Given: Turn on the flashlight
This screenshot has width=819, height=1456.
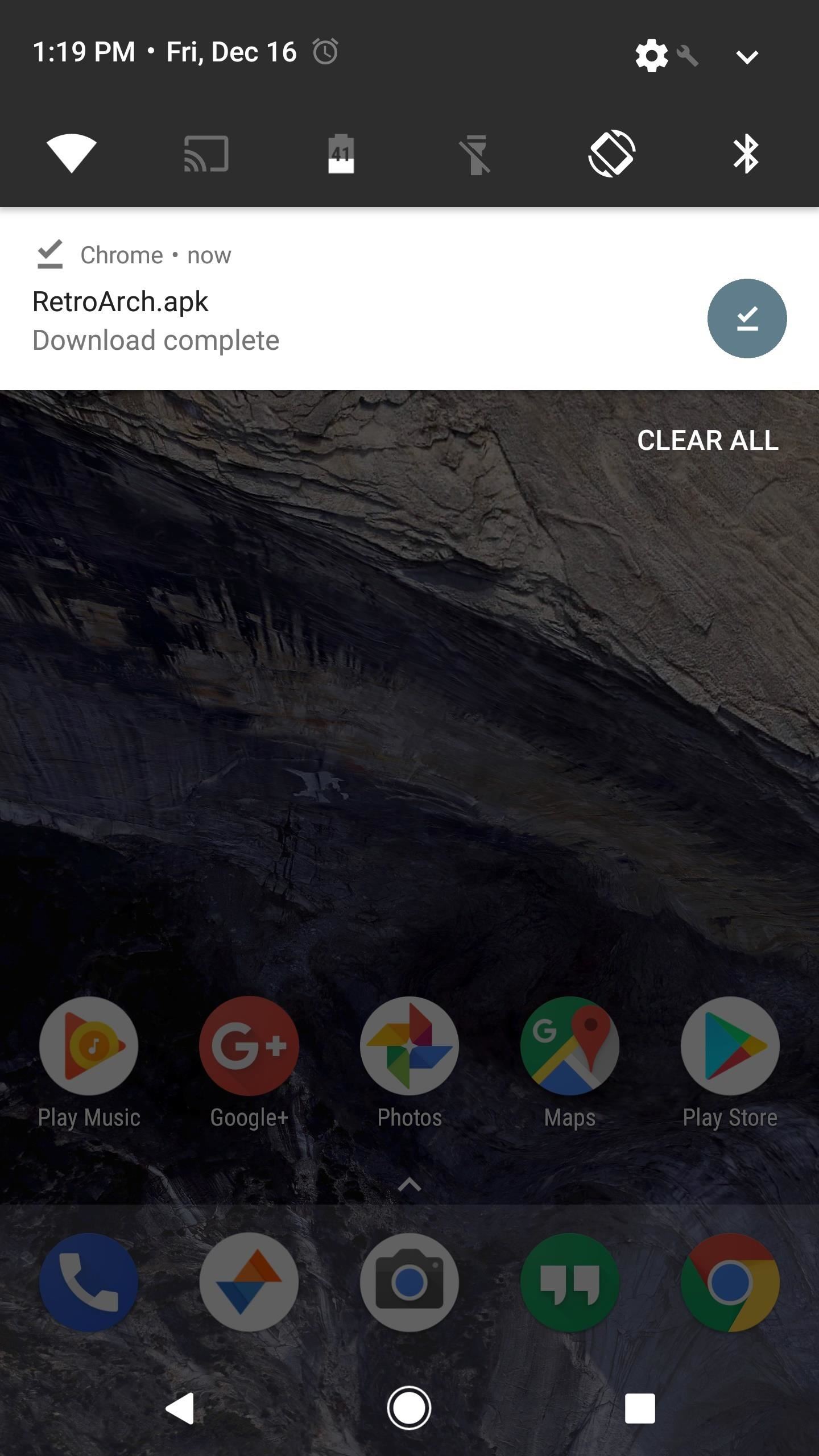Looking at the screenshot, I should 475,155.
